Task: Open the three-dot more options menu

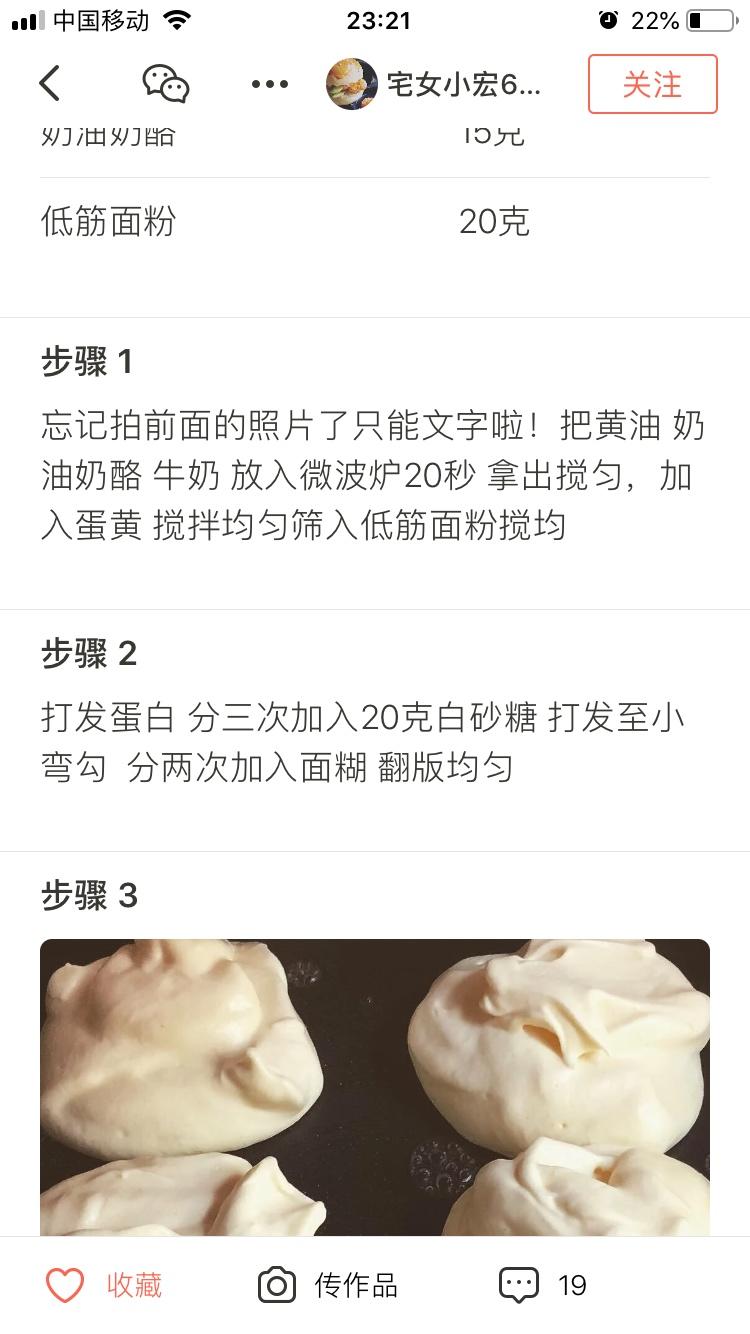Action: pos(270,85)
